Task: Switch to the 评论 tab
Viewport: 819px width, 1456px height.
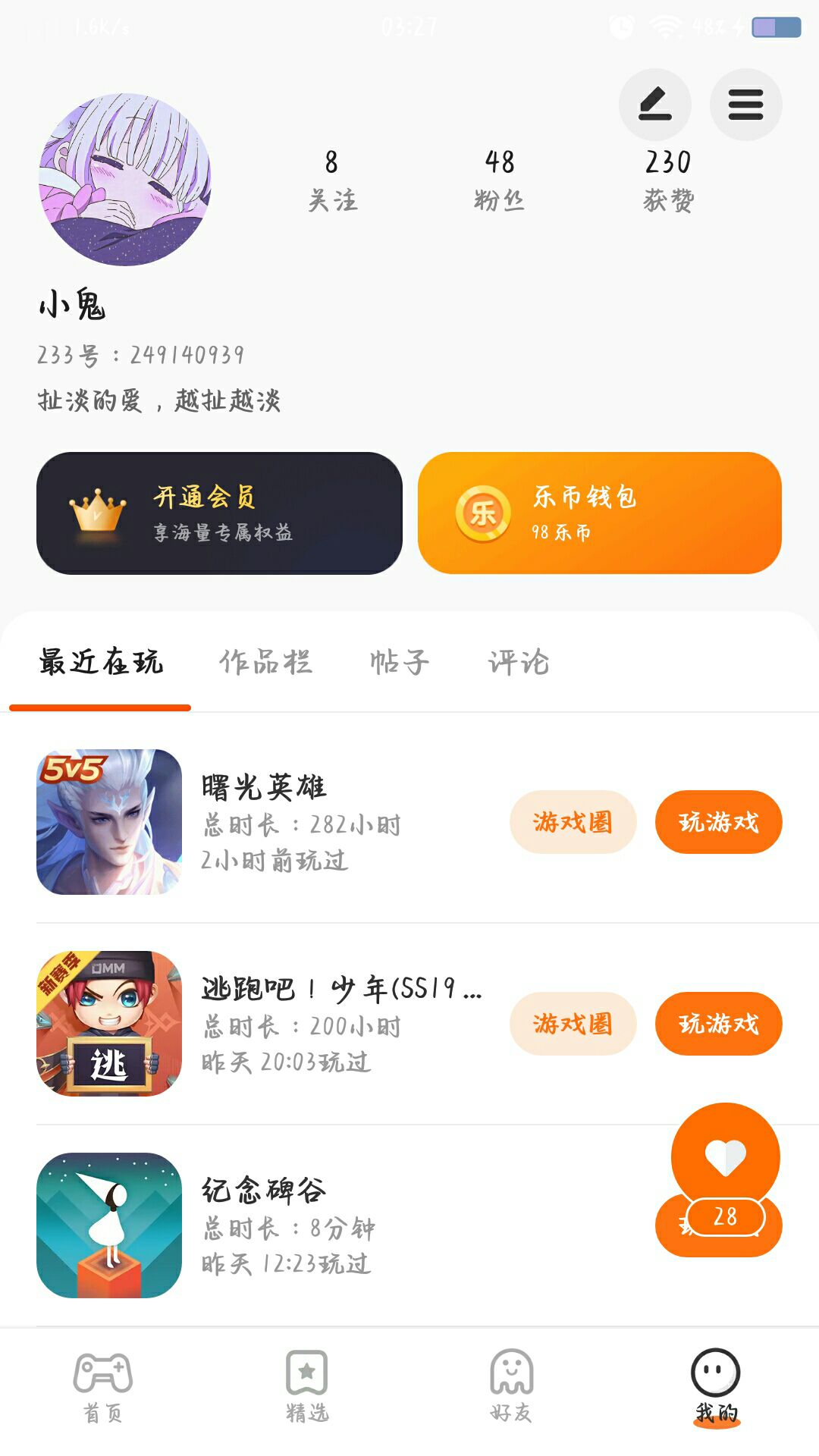Action: tap(519, 662)
